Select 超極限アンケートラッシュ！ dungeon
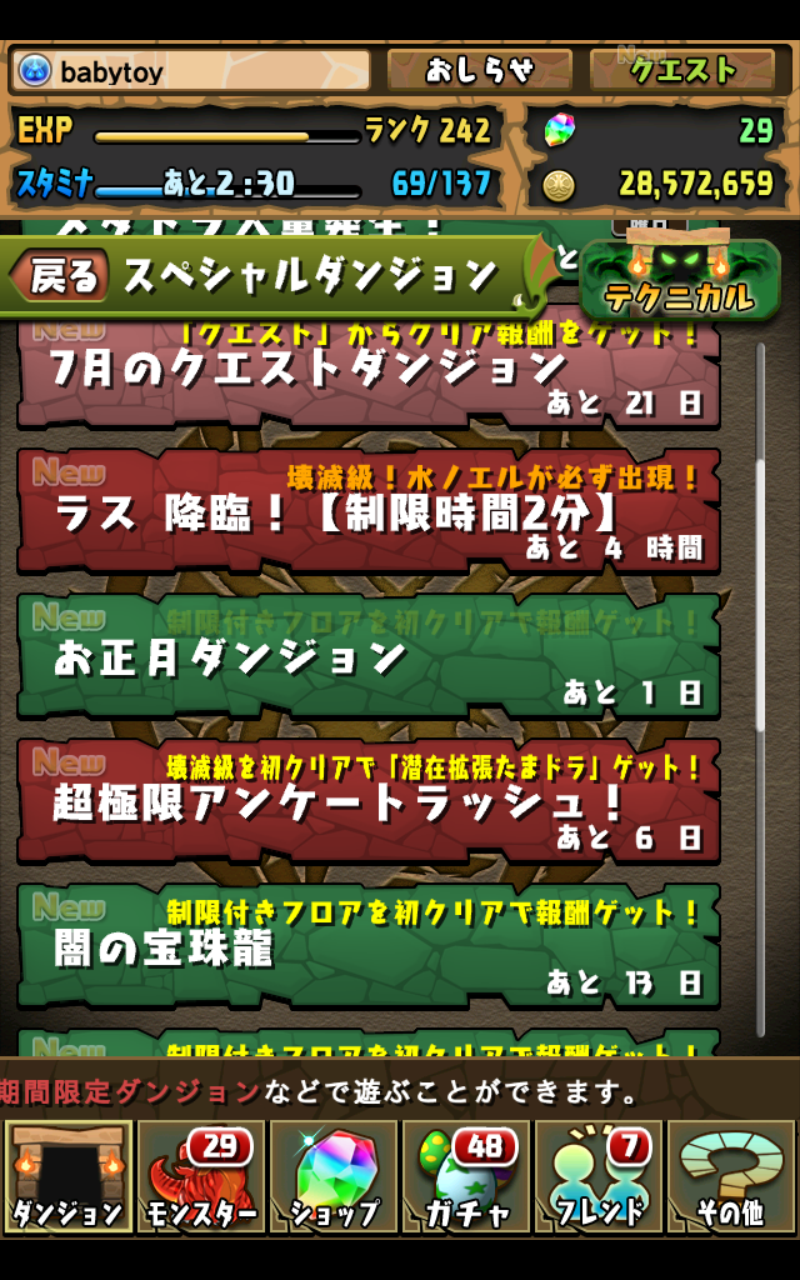This screenshot has width=800, height=1280. click(368, 802)
